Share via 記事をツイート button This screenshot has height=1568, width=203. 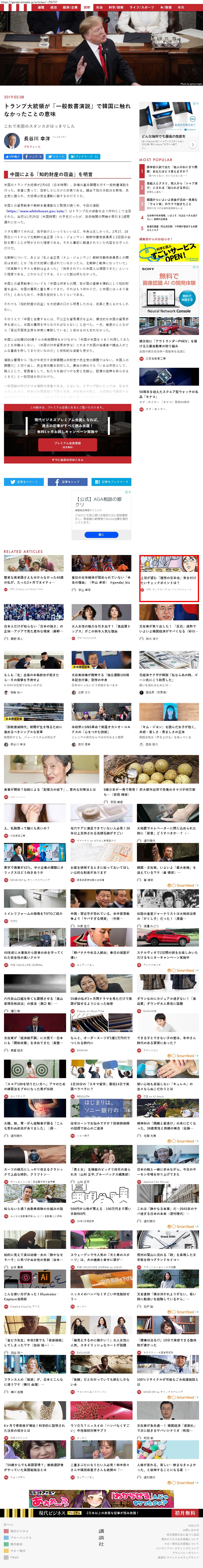23,482
